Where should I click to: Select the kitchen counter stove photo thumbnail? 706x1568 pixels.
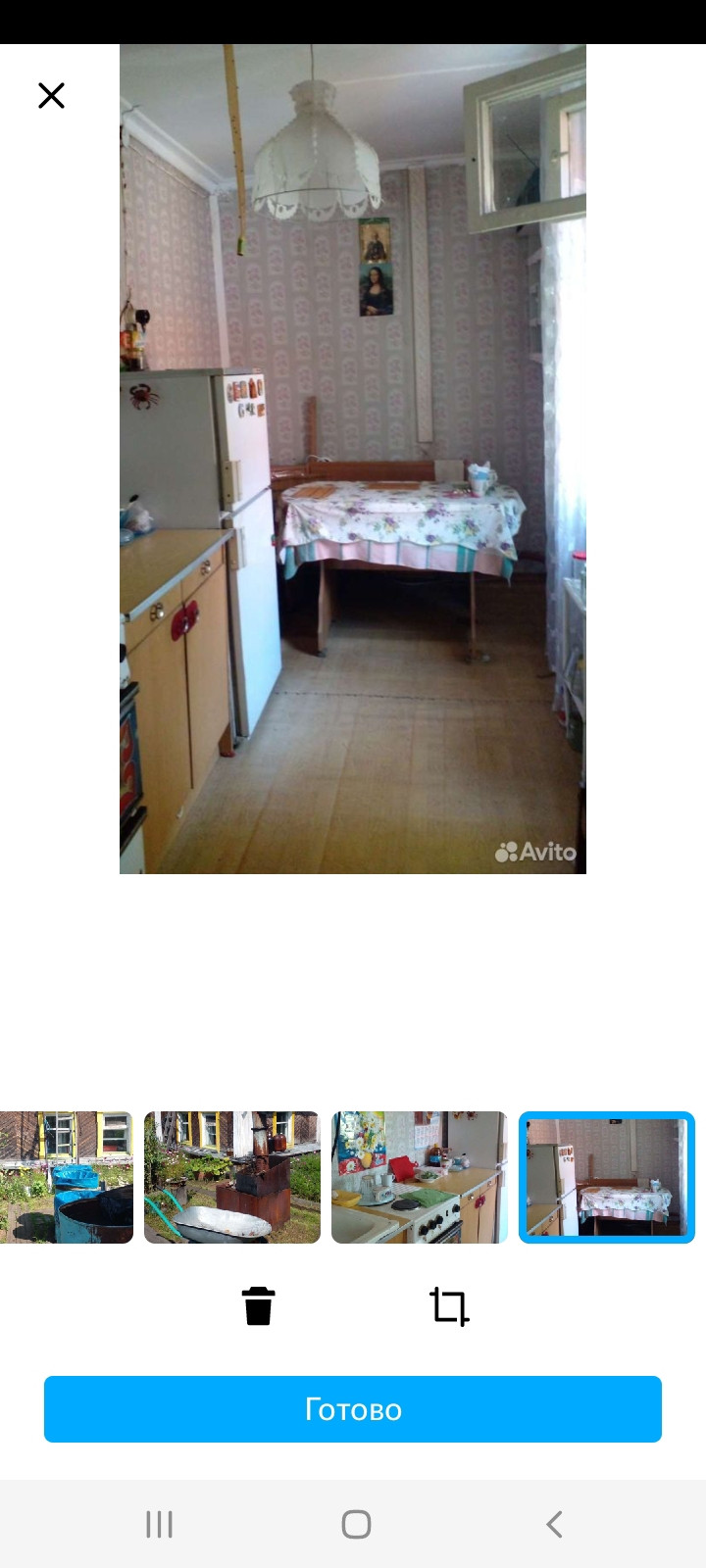point(420,1177)
